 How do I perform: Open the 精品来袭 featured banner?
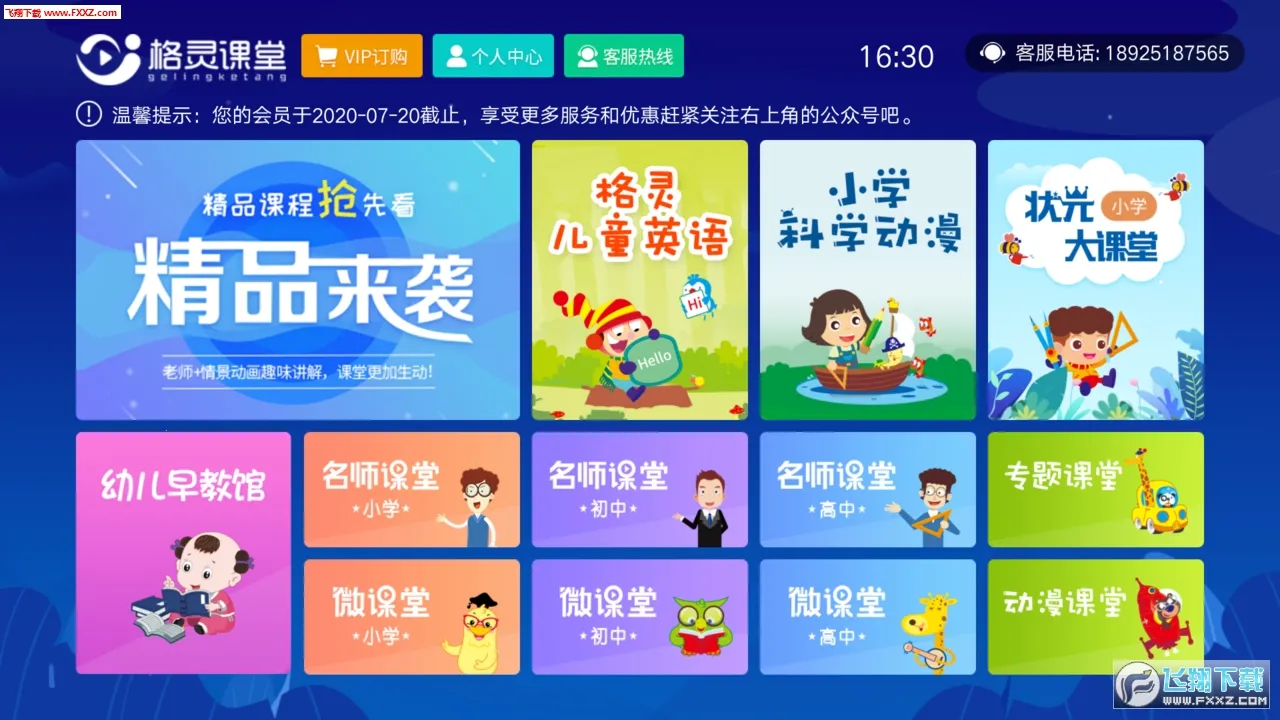pos(298,280)
